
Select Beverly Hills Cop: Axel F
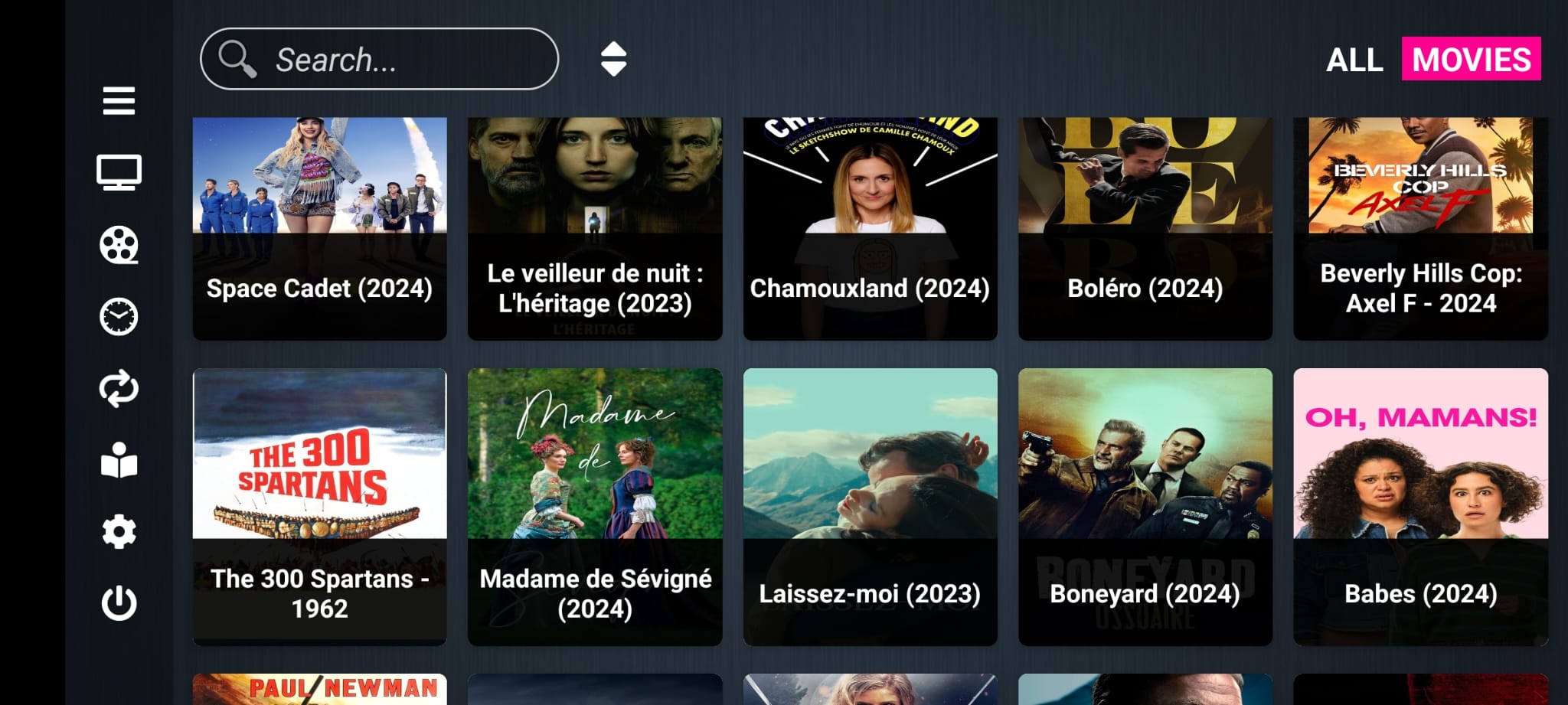coord(1420,228)
